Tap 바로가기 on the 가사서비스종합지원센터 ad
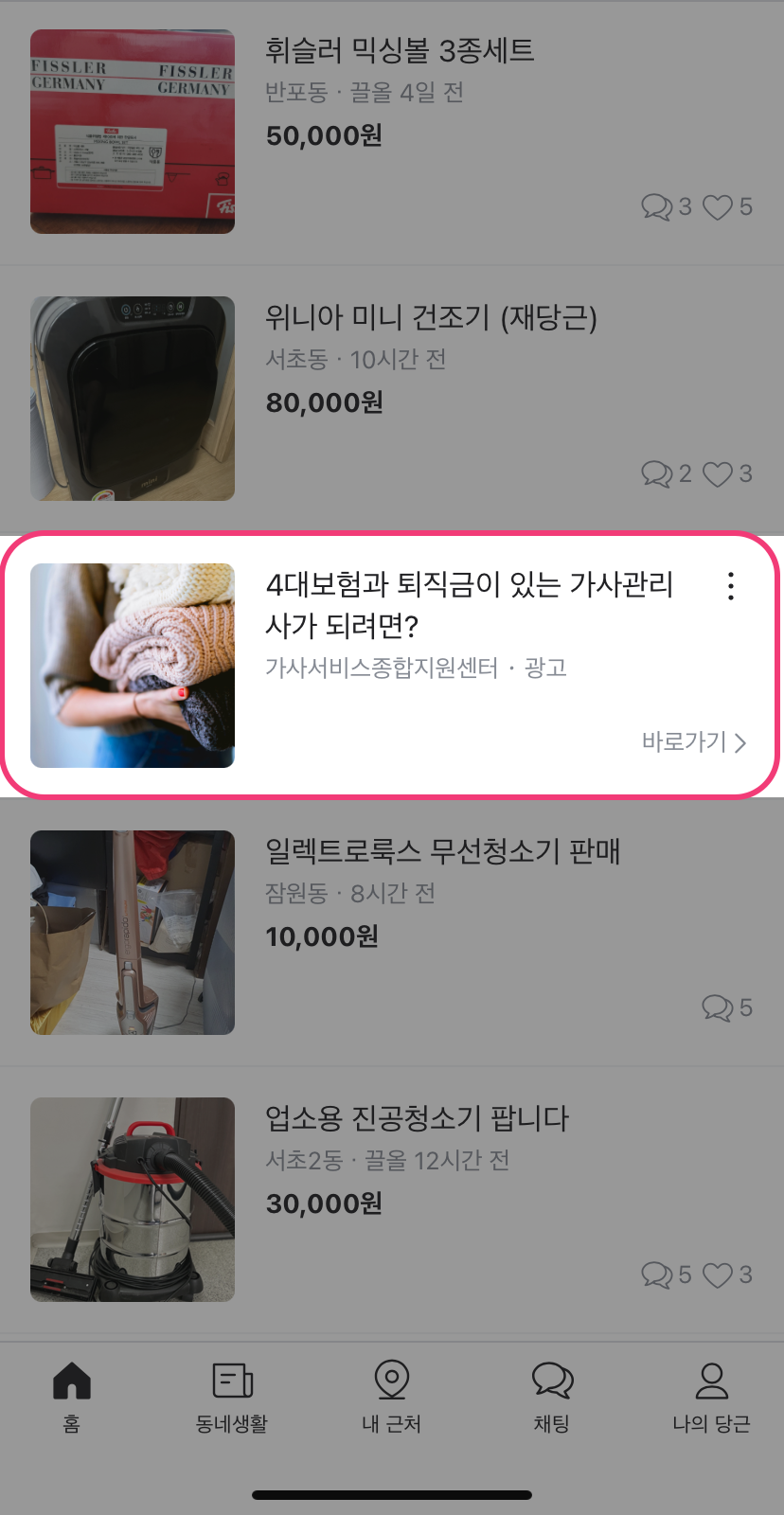 coord(694,741)
